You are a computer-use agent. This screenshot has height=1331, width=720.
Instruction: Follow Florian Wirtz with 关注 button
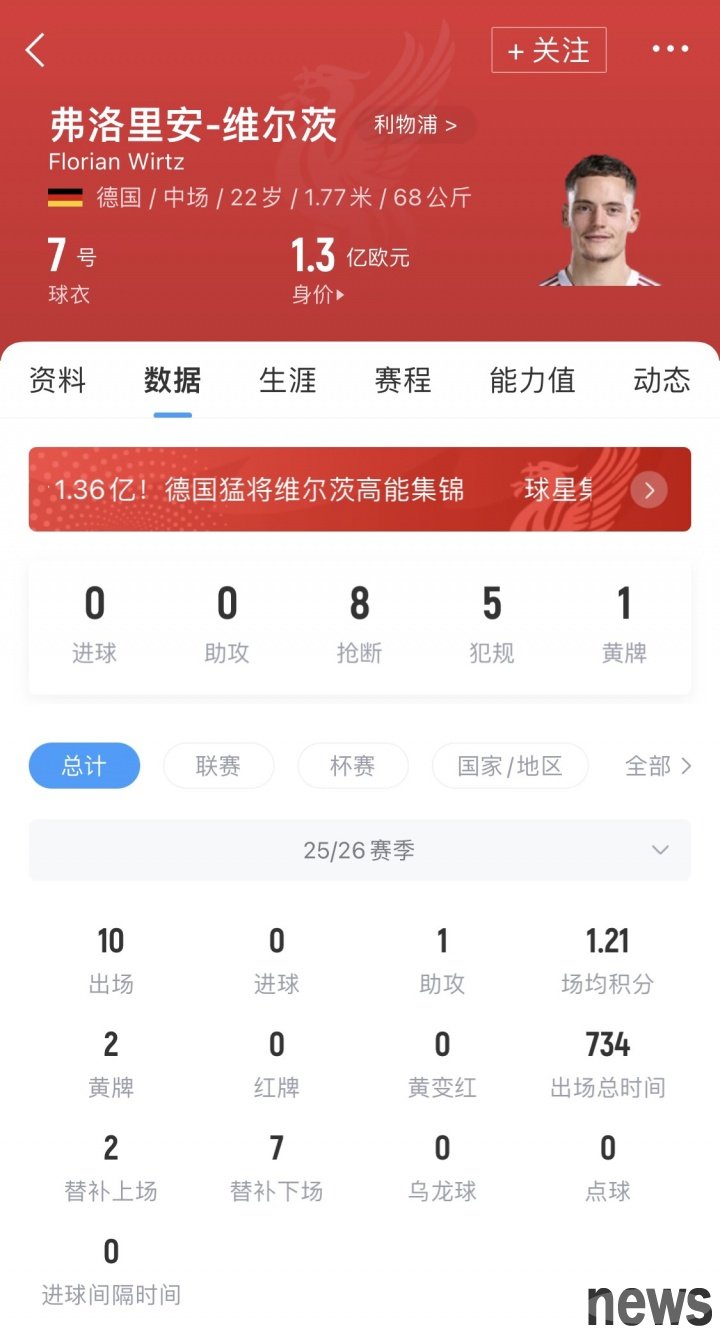click(x=548, y=50)
